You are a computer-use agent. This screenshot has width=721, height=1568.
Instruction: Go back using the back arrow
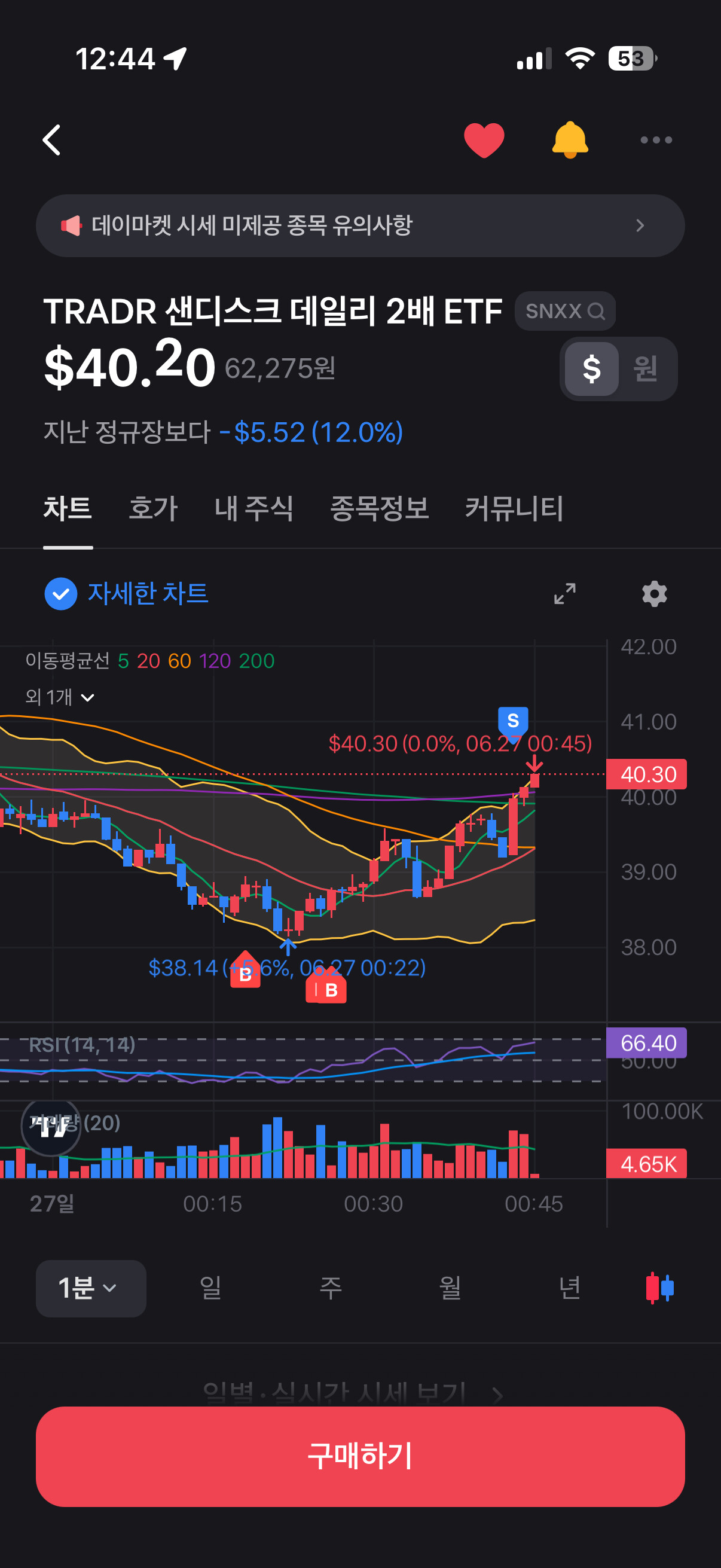pyautogui.click(x=53, y=140)
